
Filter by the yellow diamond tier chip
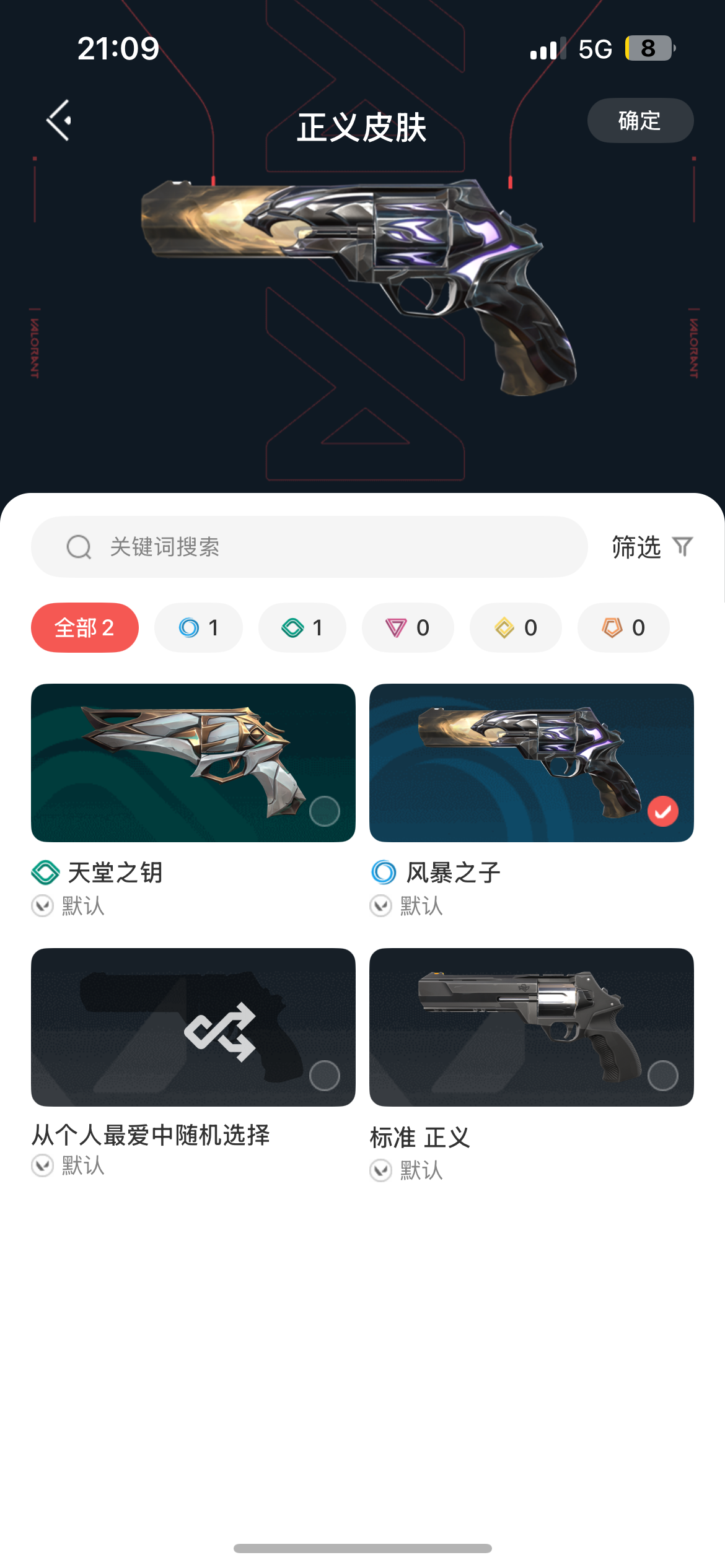(516, 627)
